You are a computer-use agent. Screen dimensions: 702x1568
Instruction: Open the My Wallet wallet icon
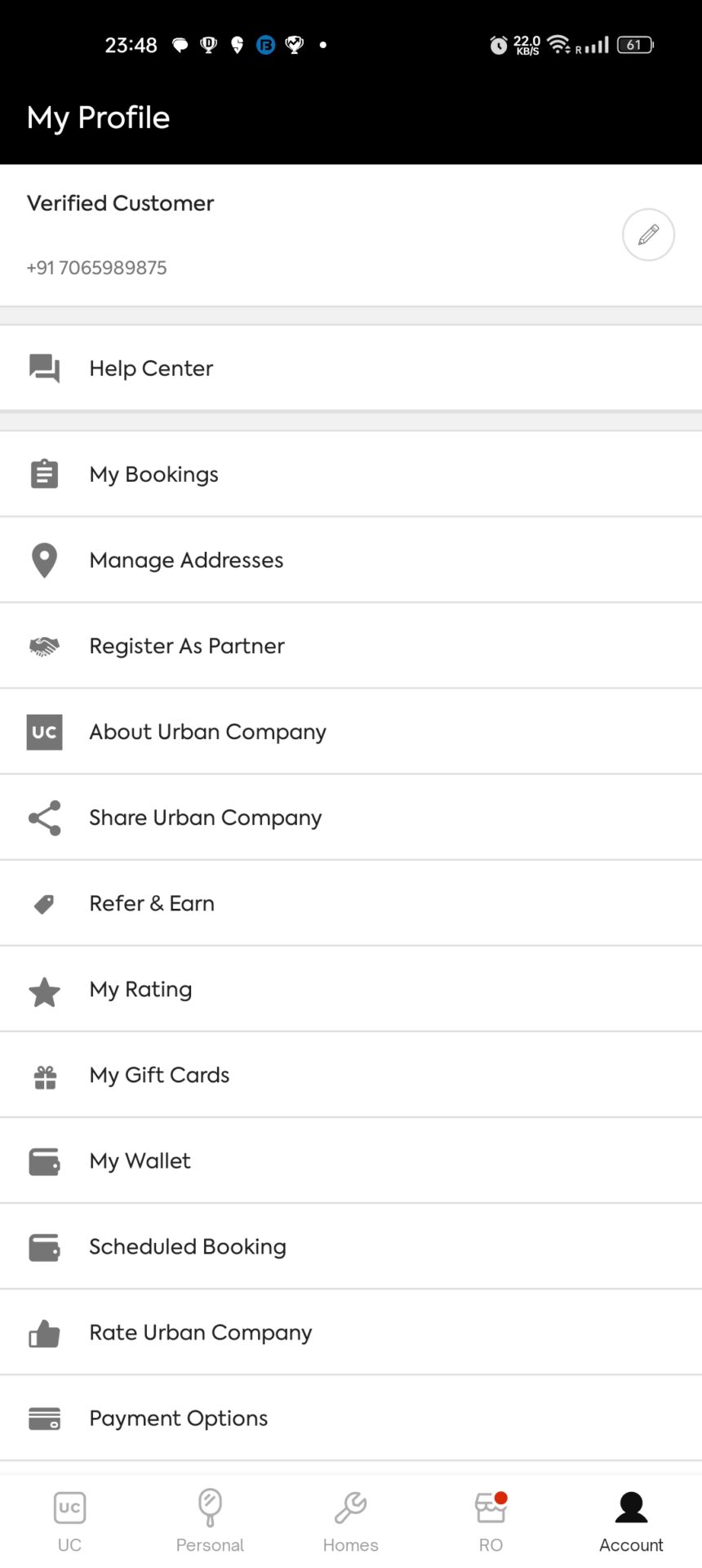tap(44, 1160)
